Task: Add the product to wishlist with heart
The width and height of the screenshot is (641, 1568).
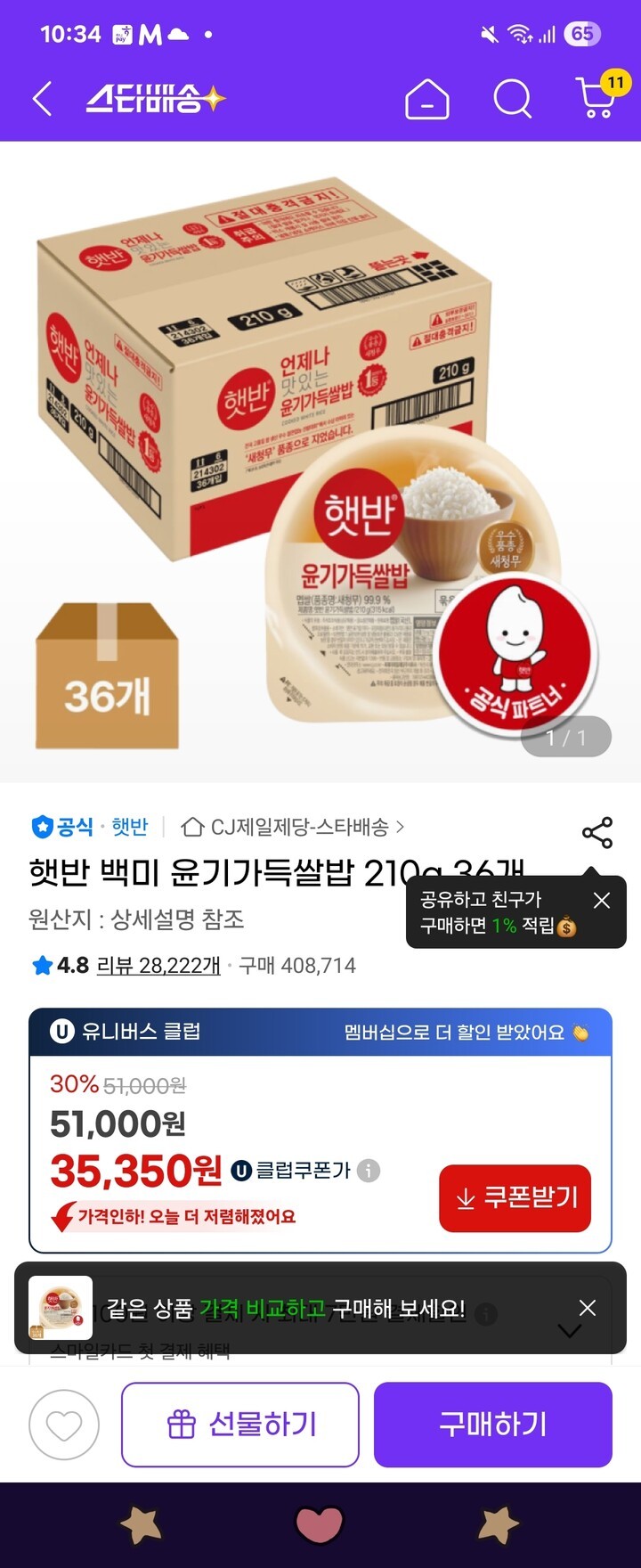Action: (x=64, y=1425)
